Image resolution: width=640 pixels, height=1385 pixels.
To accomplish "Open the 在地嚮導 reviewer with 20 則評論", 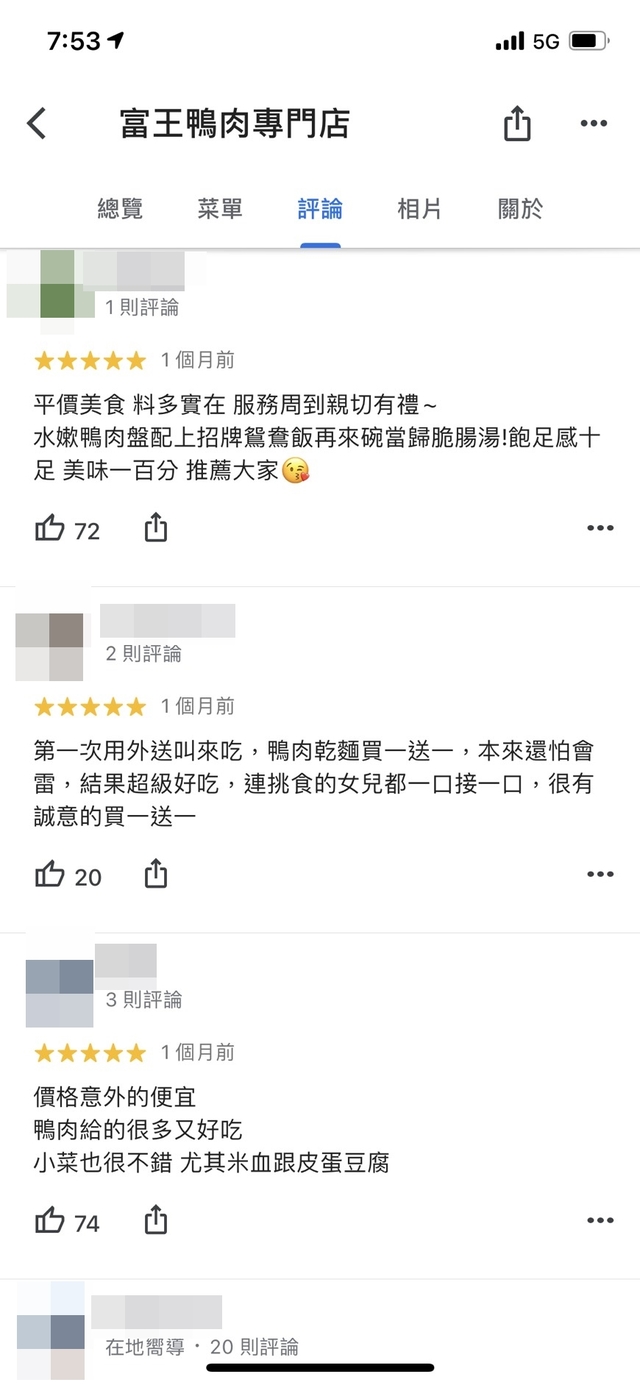I will (x=50, y=1332).
